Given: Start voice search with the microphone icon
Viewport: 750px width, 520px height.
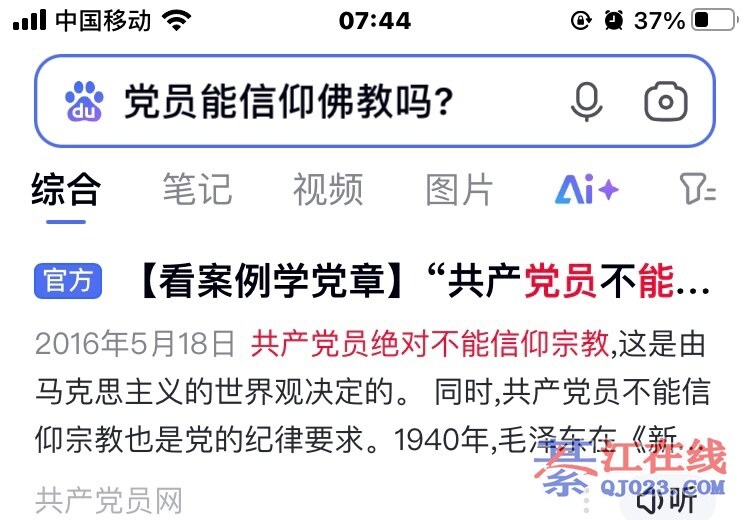Looking at the screenshot, I should tap(586, 102).
